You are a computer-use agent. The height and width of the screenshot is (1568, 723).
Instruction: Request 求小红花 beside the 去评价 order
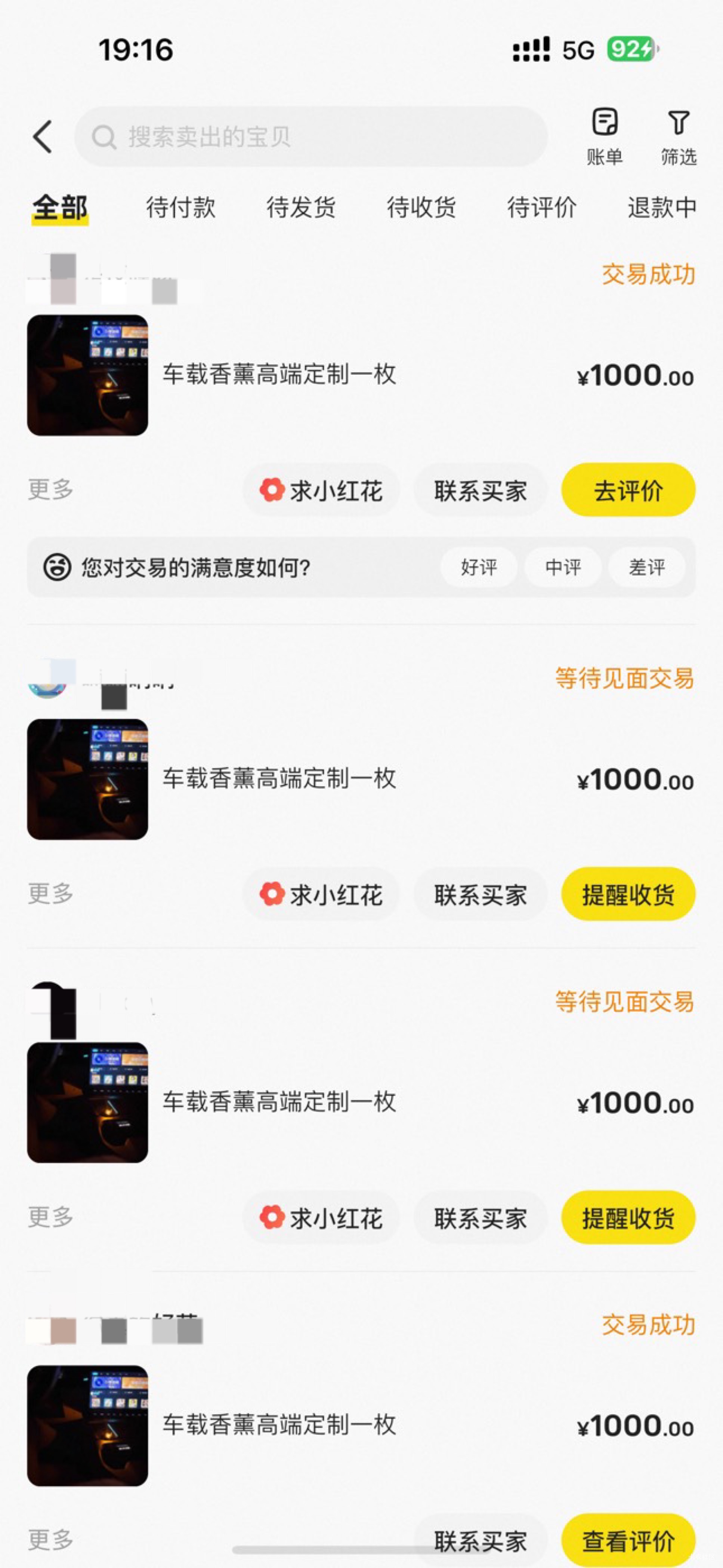321,491
